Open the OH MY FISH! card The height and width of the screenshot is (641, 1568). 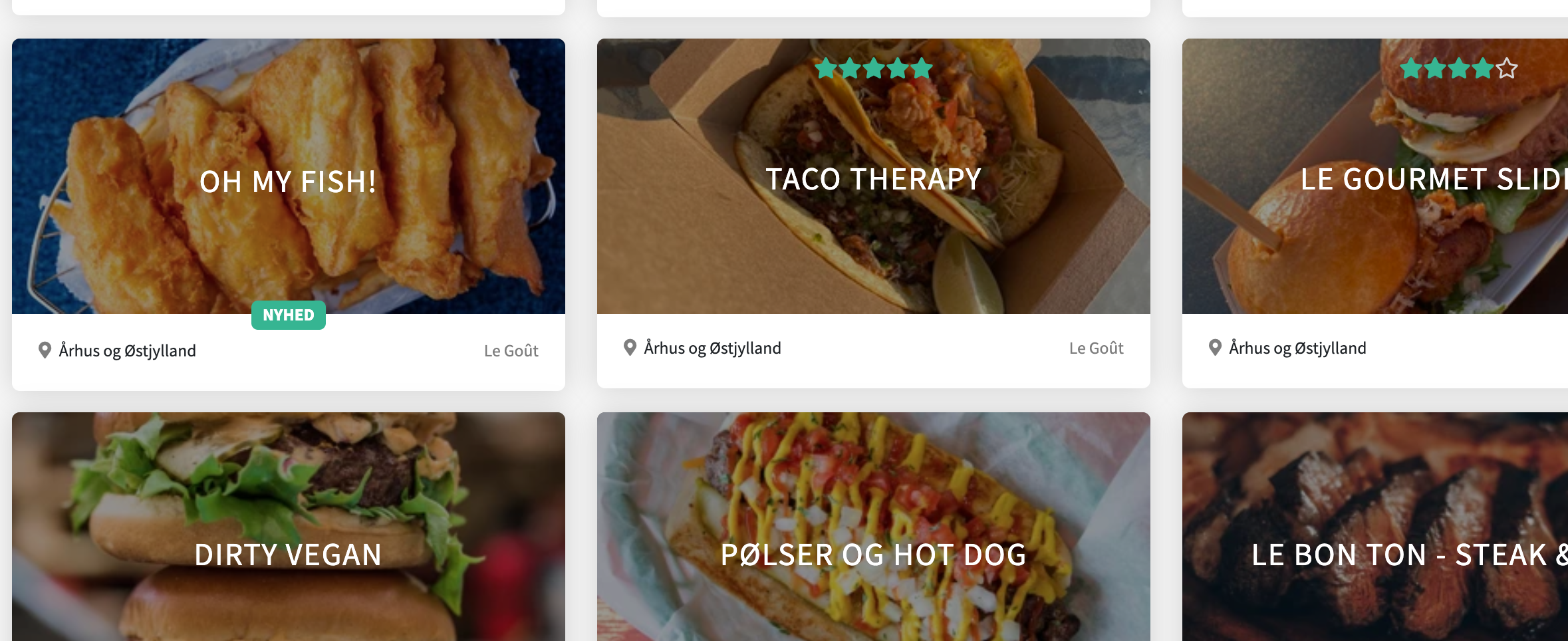tap(288, 182)
